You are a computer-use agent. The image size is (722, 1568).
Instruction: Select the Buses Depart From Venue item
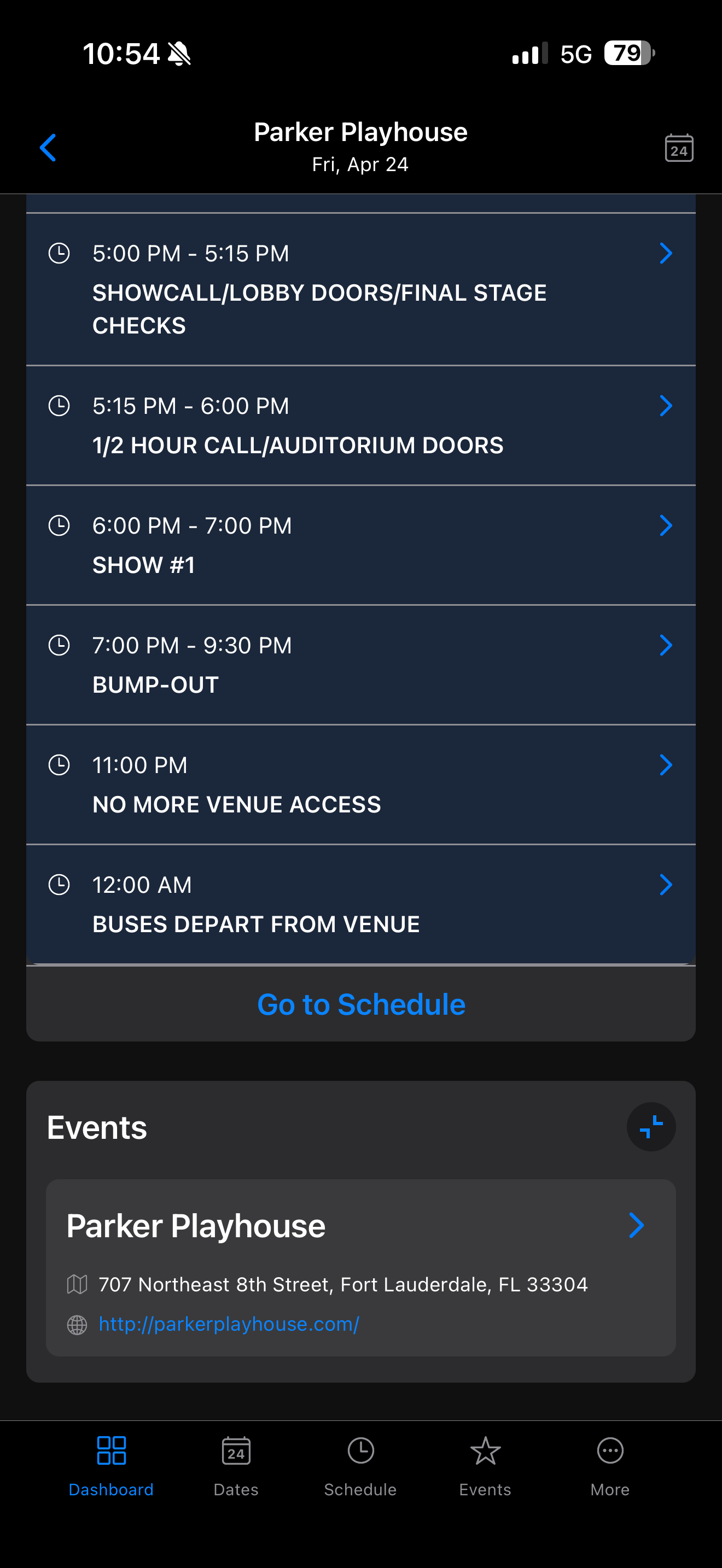click(360, 904)
